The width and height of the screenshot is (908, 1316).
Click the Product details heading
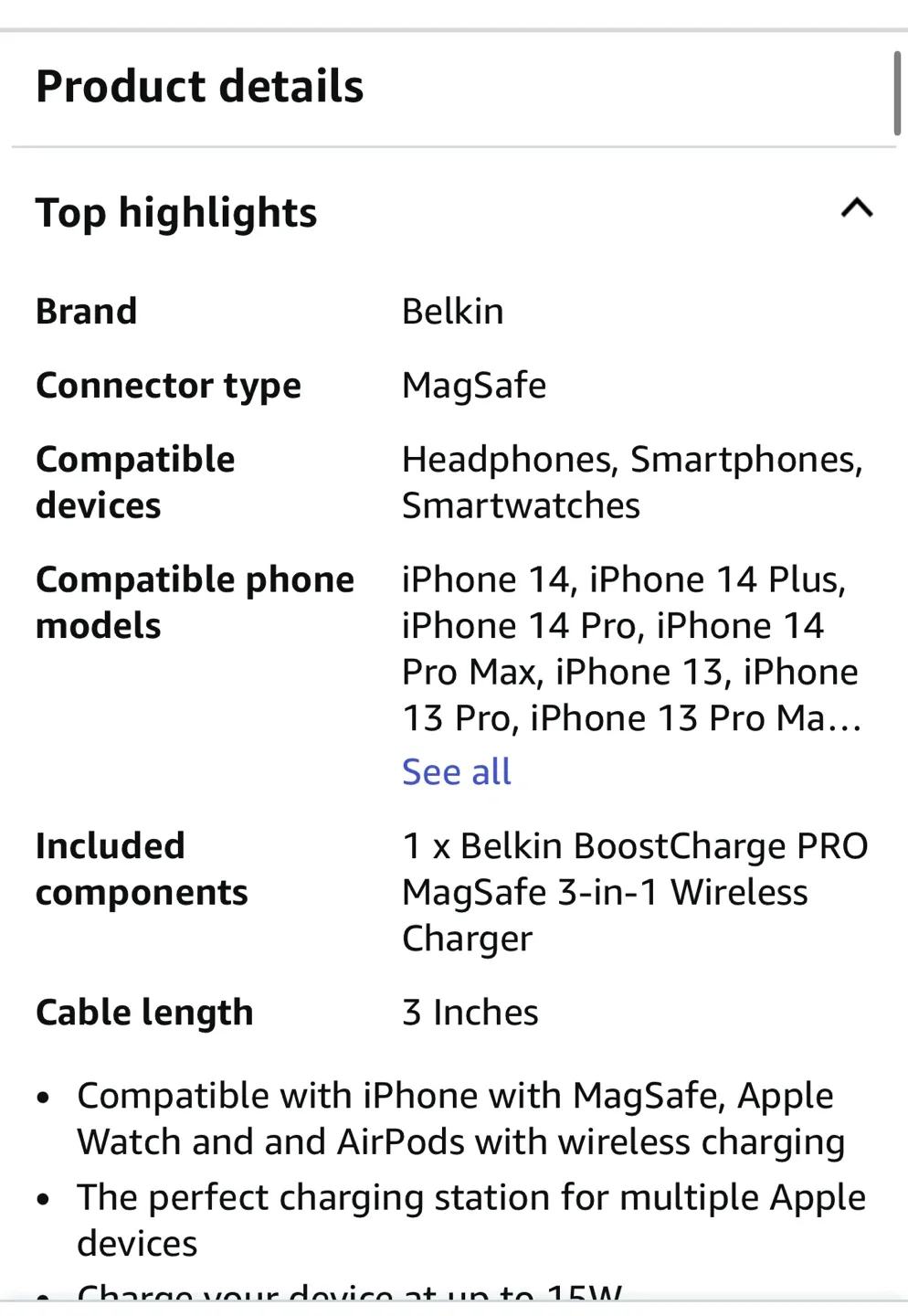199,85
